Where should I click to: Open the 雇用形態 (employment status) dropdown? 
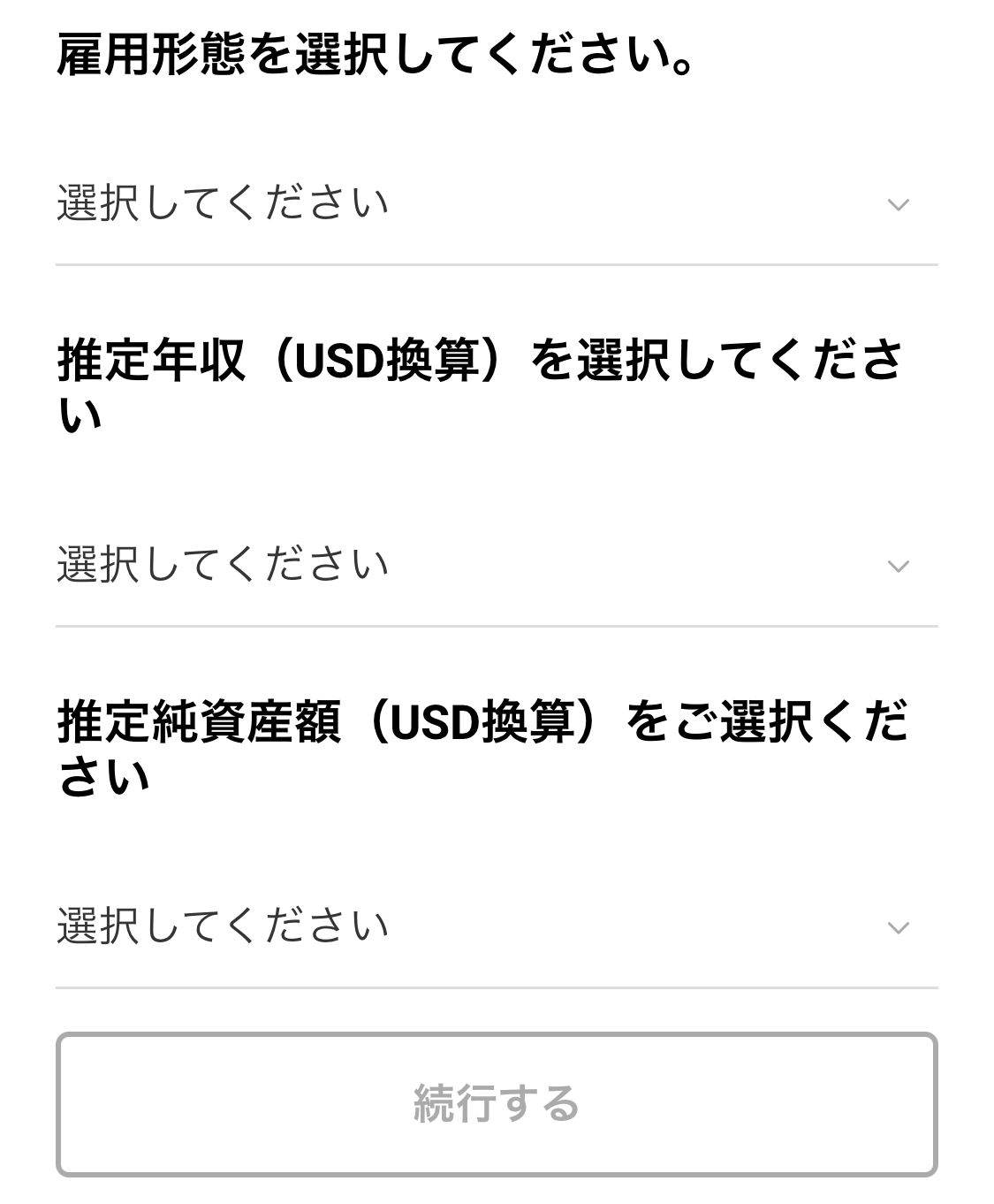pos(496,204)
